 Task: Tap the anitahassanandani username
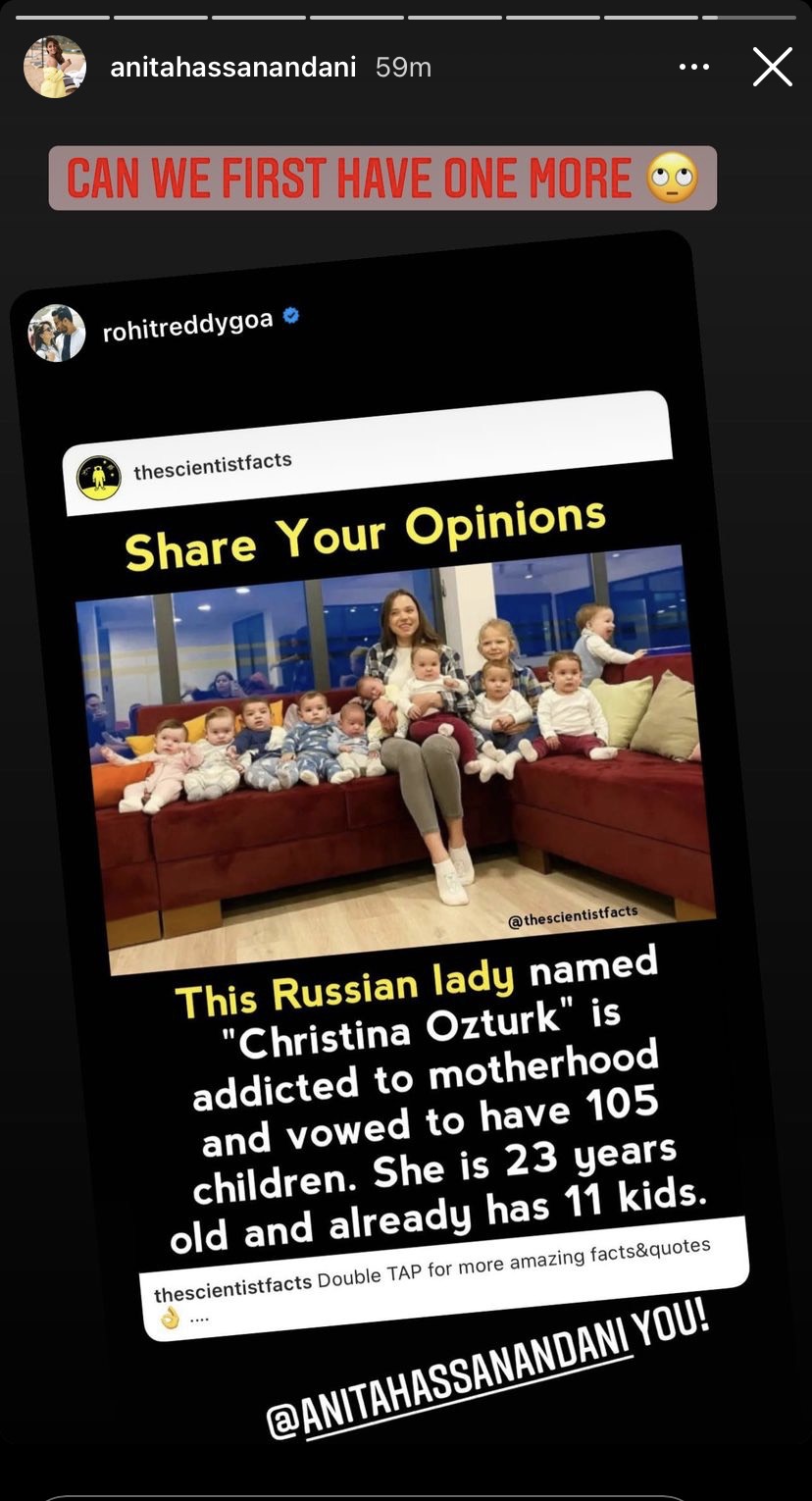click(232, 68)
